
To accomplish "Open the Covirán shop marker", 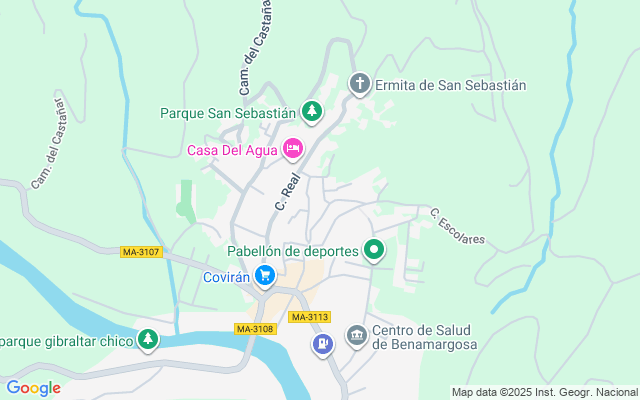I will click(265, 276).
